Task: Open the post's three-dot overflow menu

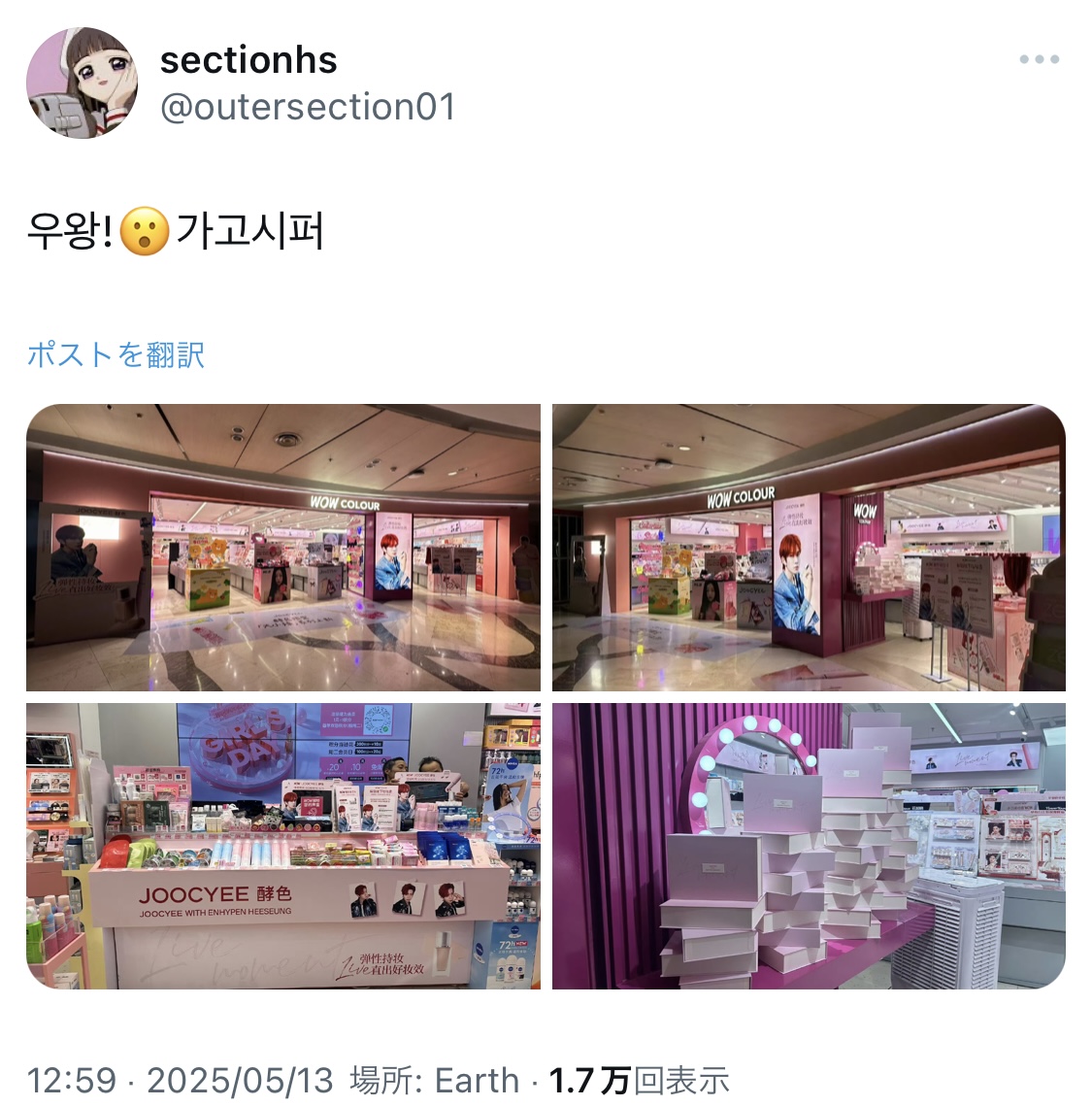Action: click(1039, 59)
